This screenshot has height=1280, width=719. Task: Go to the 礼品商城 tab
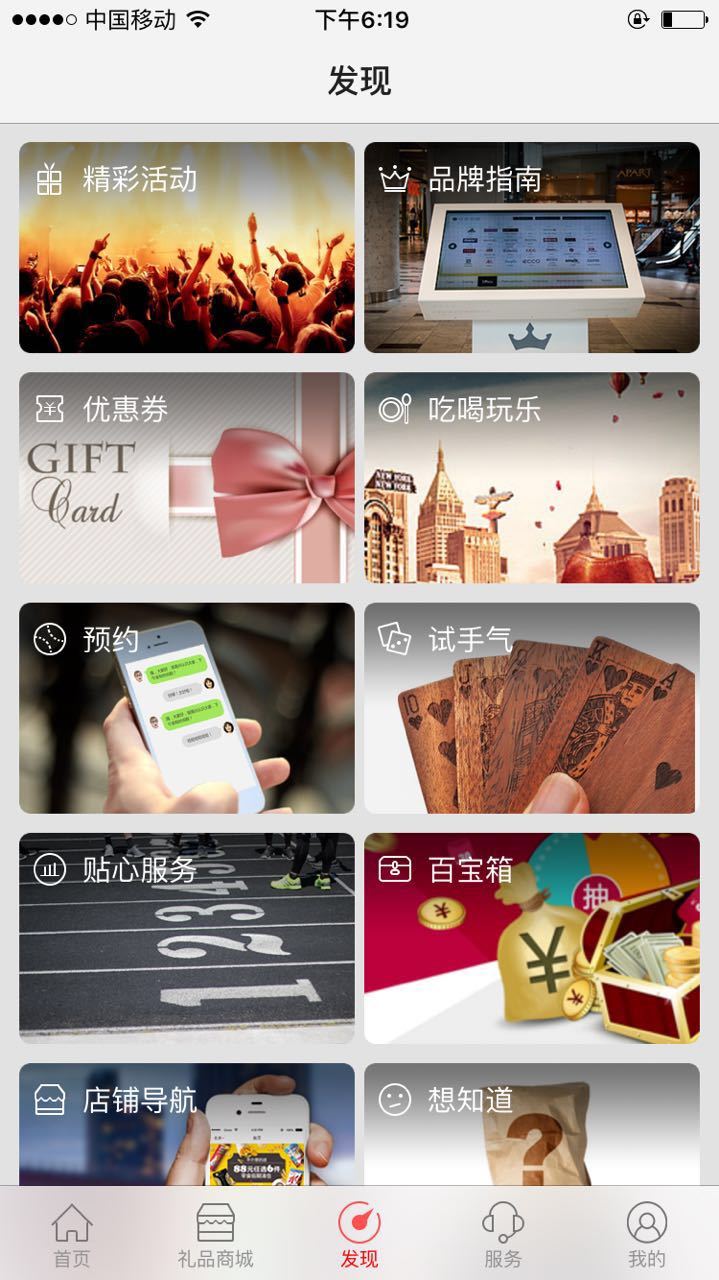[215, 1235]
